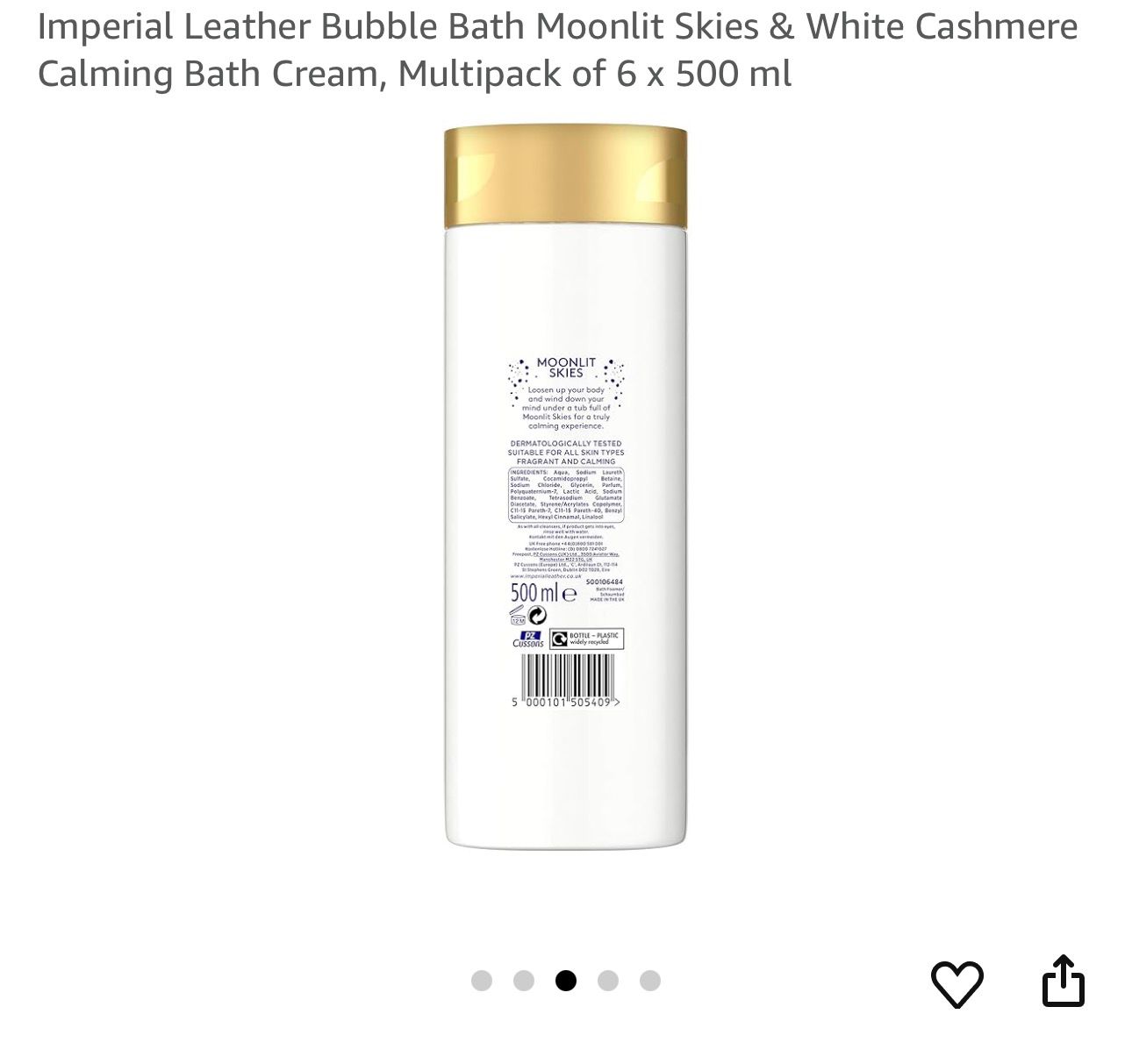The height and width of the screenshot is (1064, 1132).
Task: Add this product to your wish list
Action: (956, 982)
